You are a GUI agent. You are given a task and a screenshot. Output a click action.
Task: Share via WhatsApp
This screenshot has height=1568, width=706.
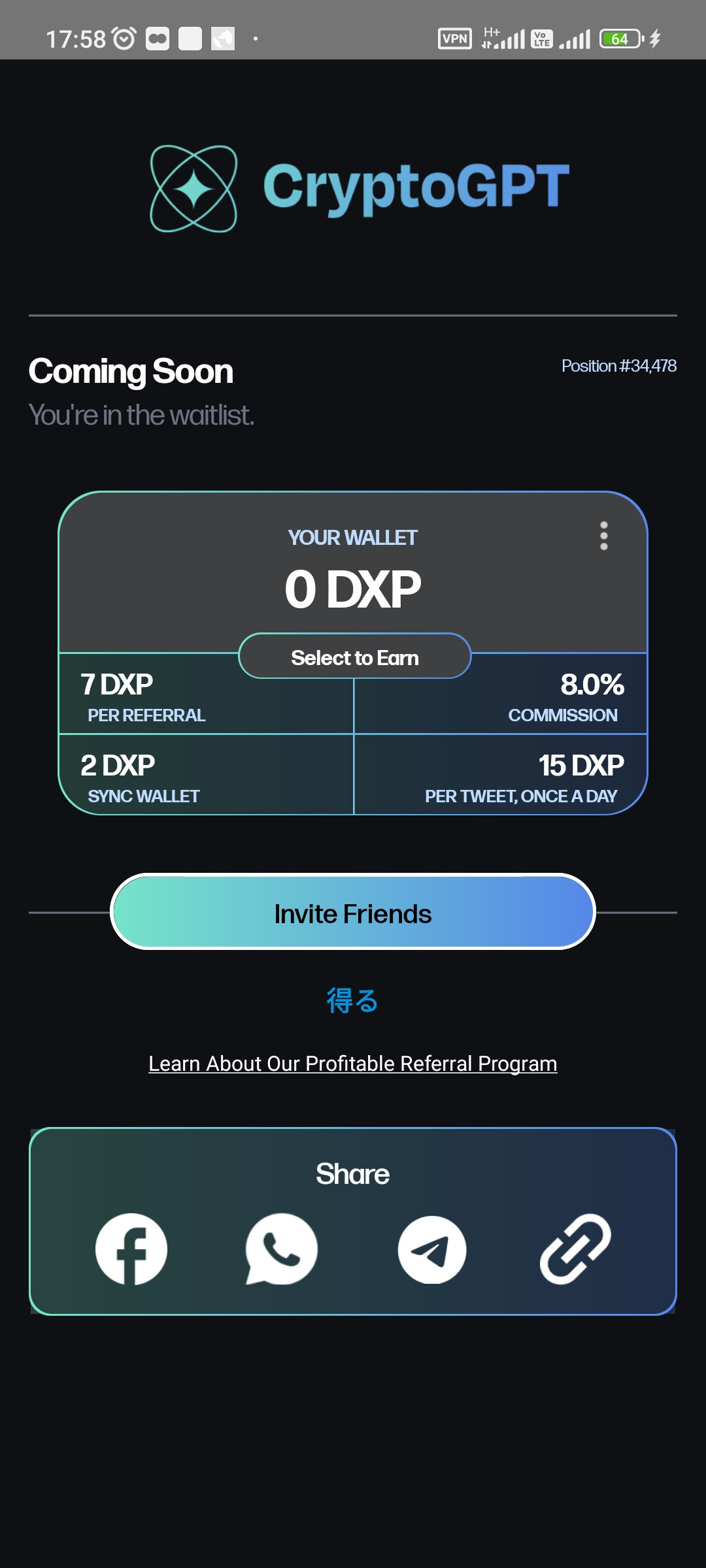[282, 1249]
